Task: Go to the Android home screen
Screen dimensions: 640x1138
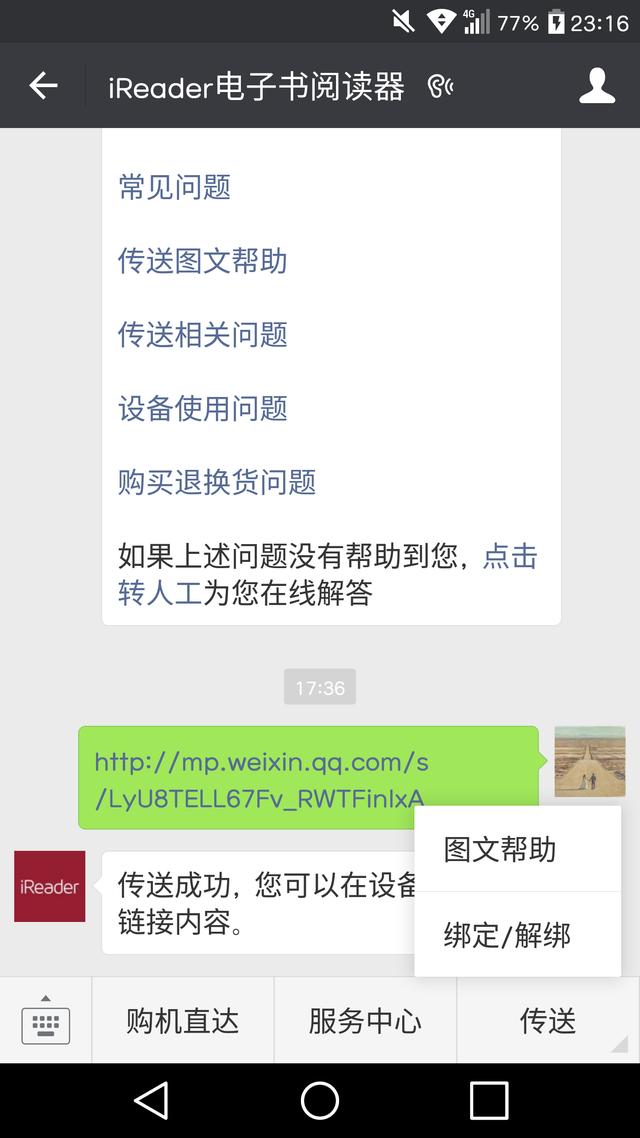Action: (320, 1100)
